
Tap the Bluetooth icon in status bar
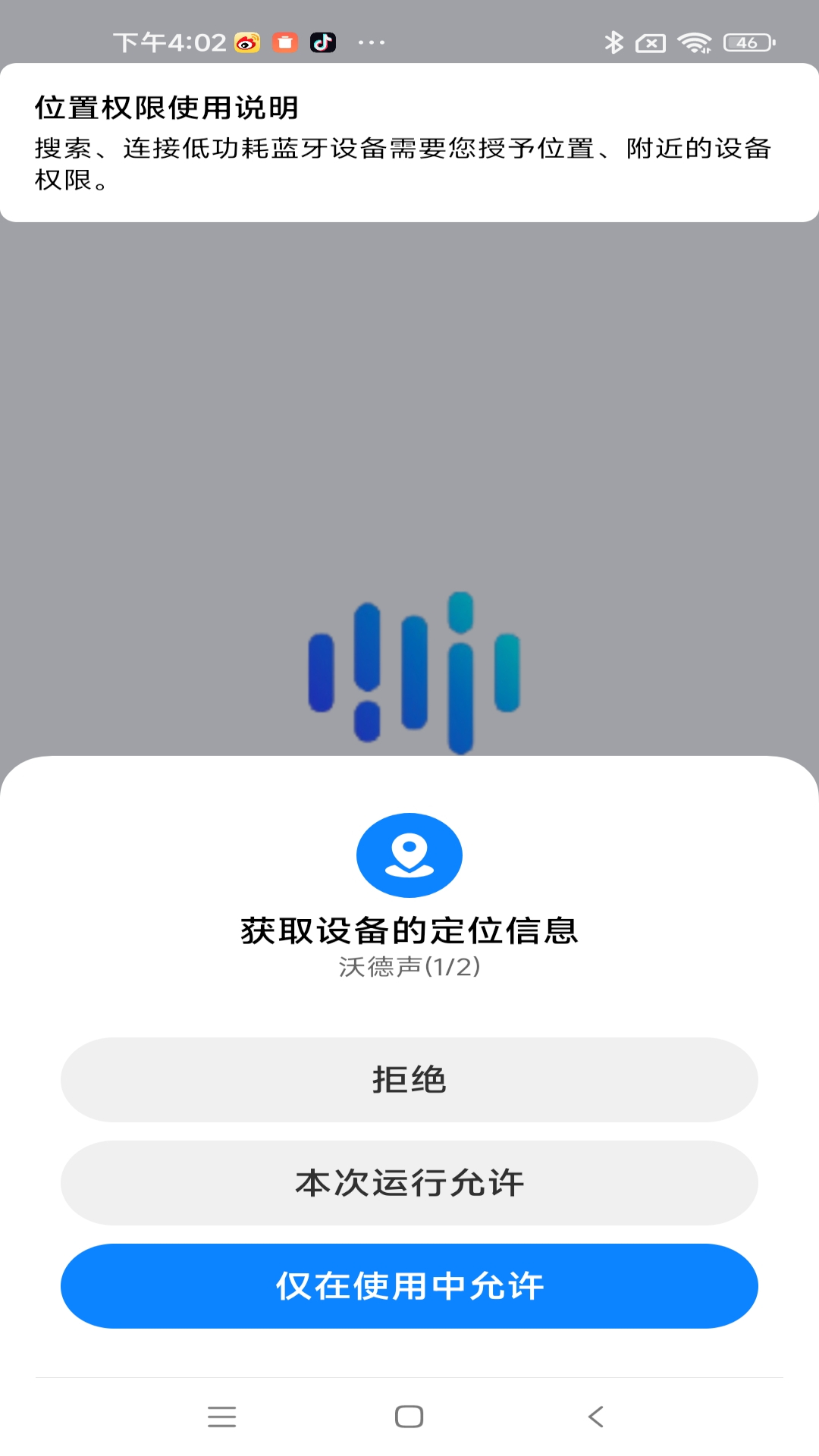pos(614,42)
